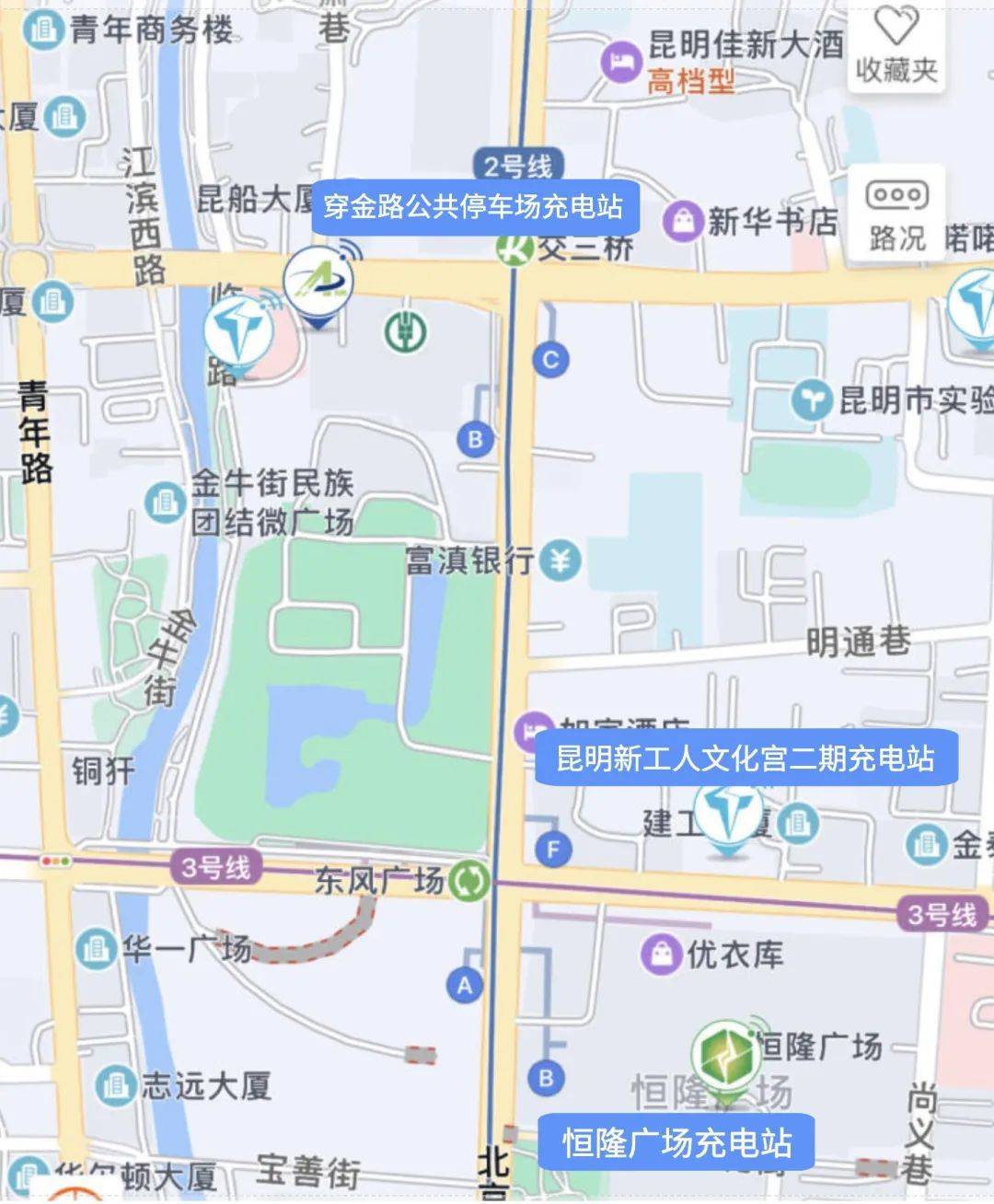This screenshot has width=994, height=1204.
Task: Select the 青年商务楼 building marker
Action: tap(42, 29)
